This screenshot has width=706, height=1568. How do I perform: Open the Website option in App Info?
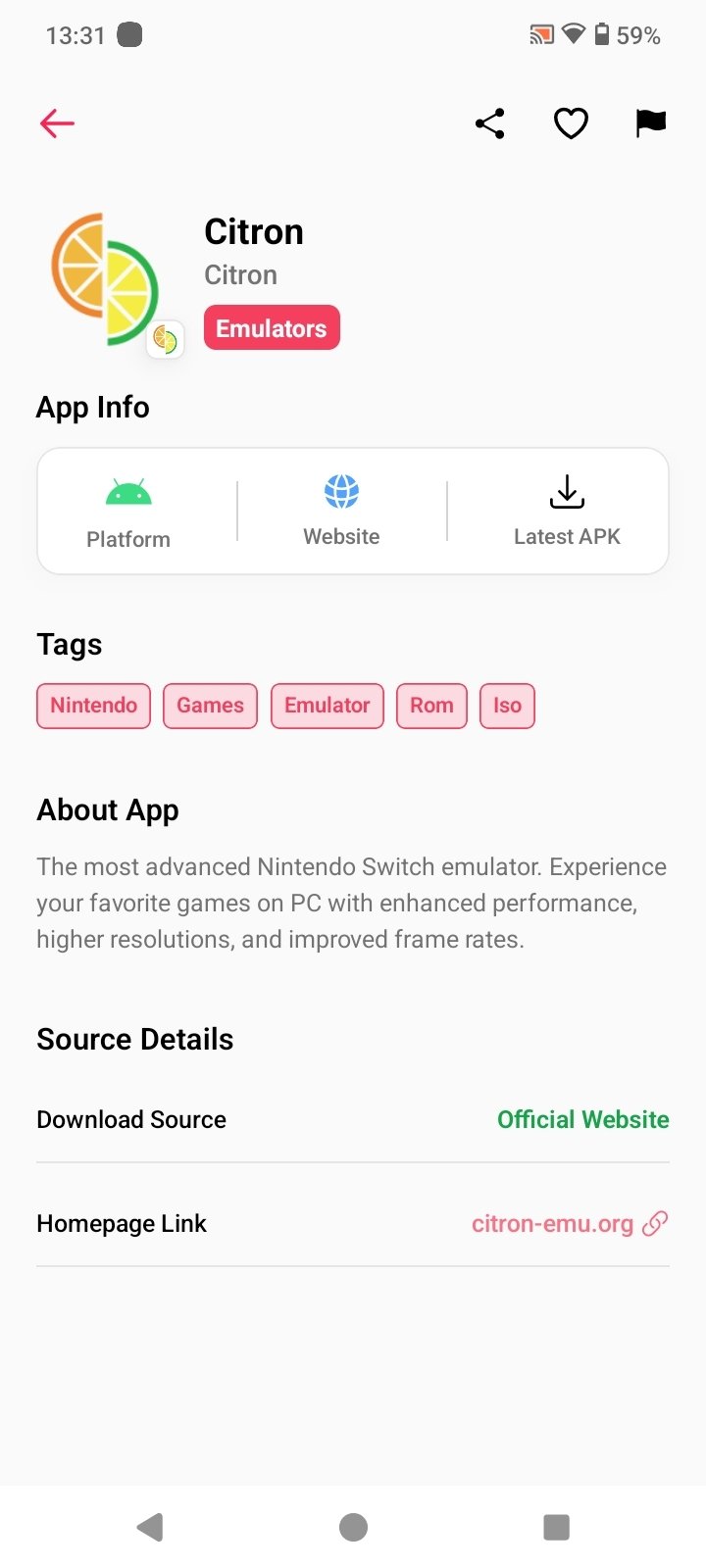[341, 511]
